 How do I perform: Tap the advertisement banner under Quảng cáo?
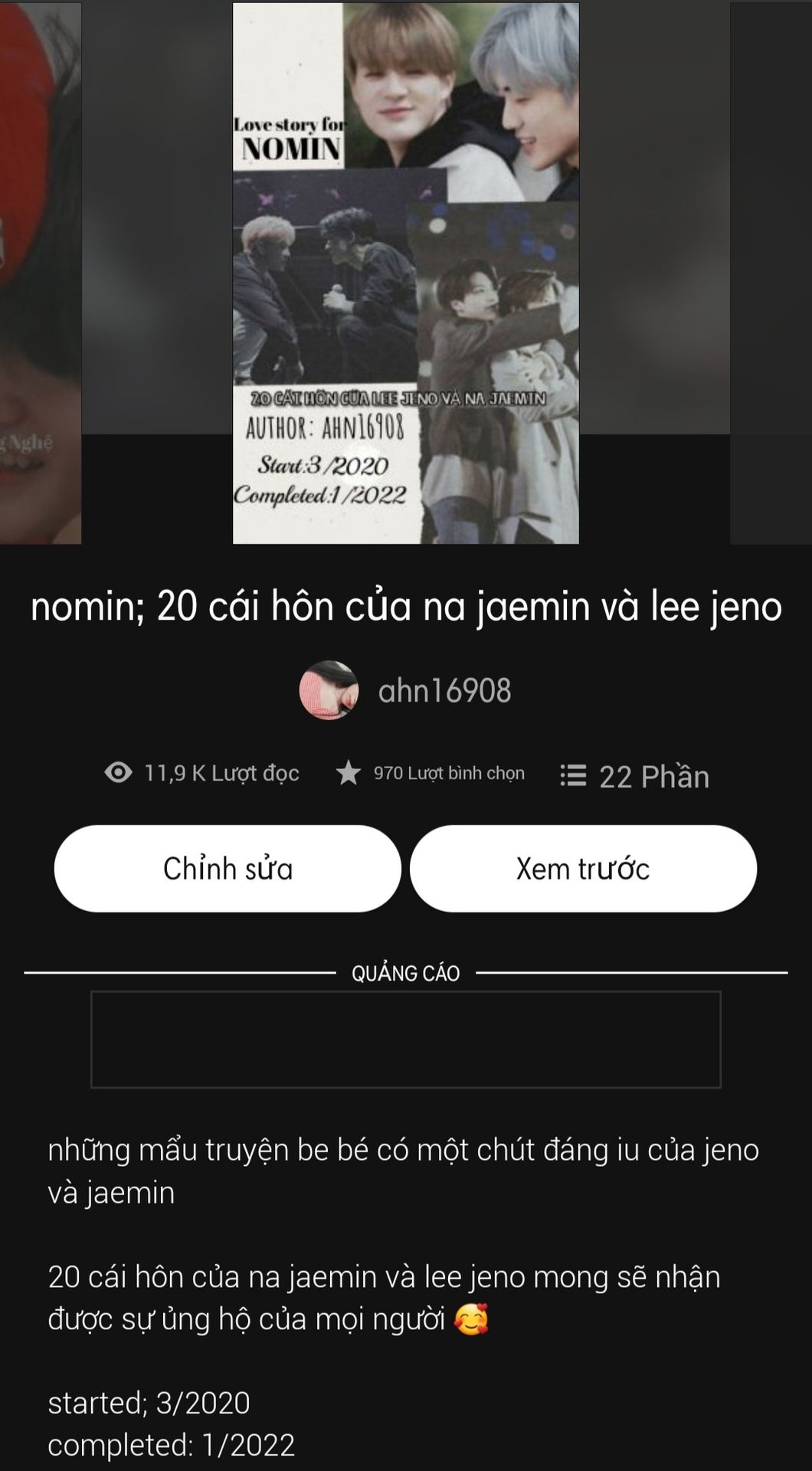pyautogui.click(x=405, y=1040)
